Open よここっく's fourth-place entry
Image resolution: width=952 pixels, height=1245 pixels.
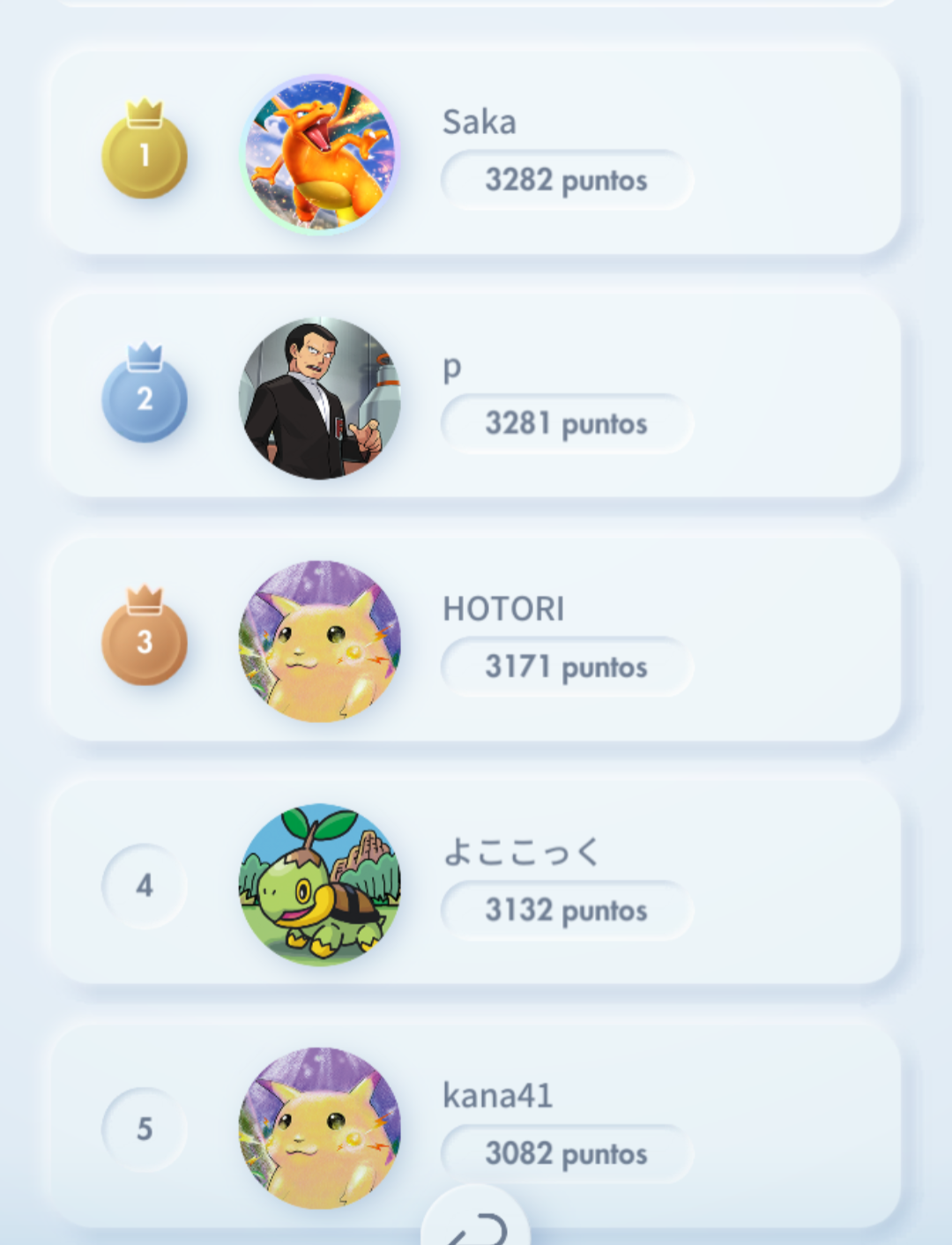pos(476,883)
